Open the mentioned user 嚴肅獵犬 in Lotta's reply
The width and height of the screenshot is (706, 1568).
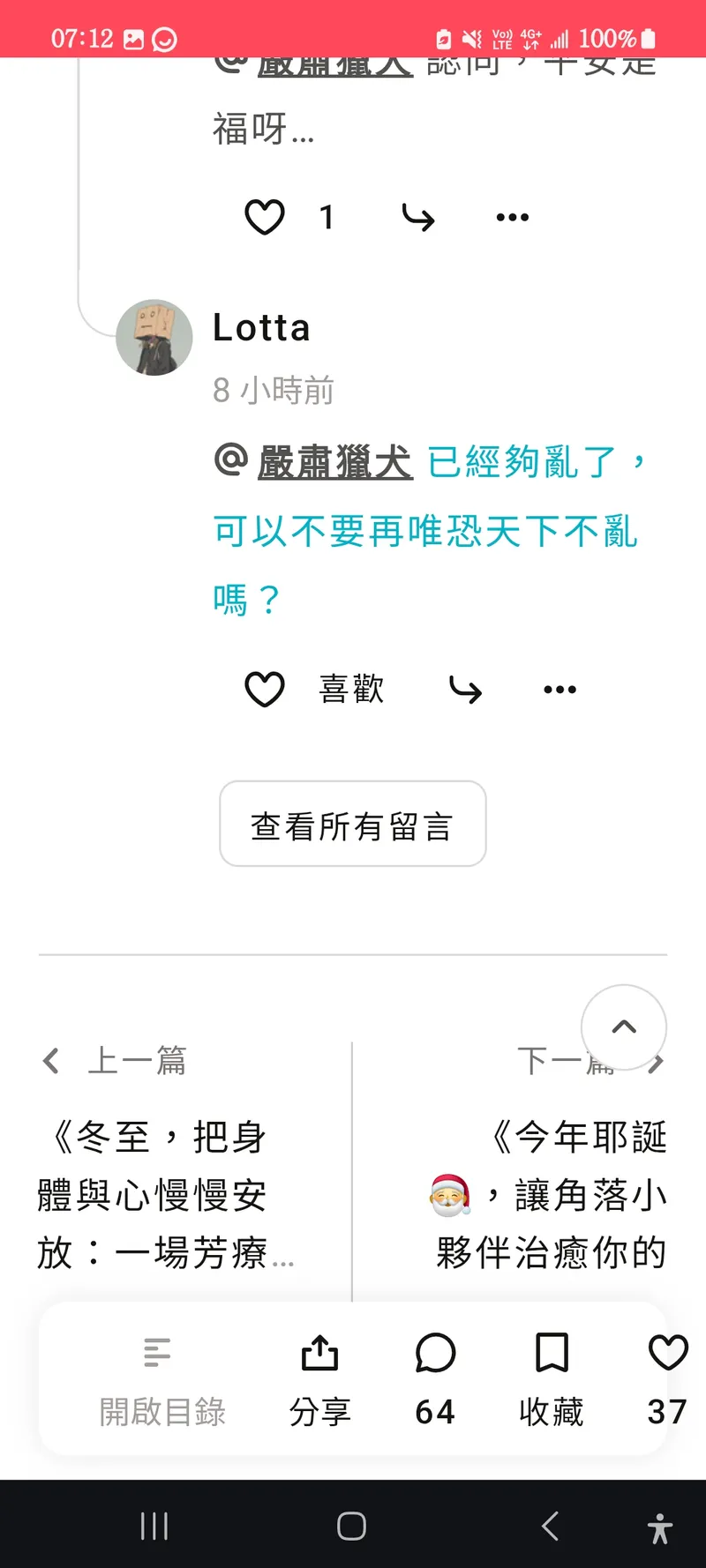(x=334, y=462)
